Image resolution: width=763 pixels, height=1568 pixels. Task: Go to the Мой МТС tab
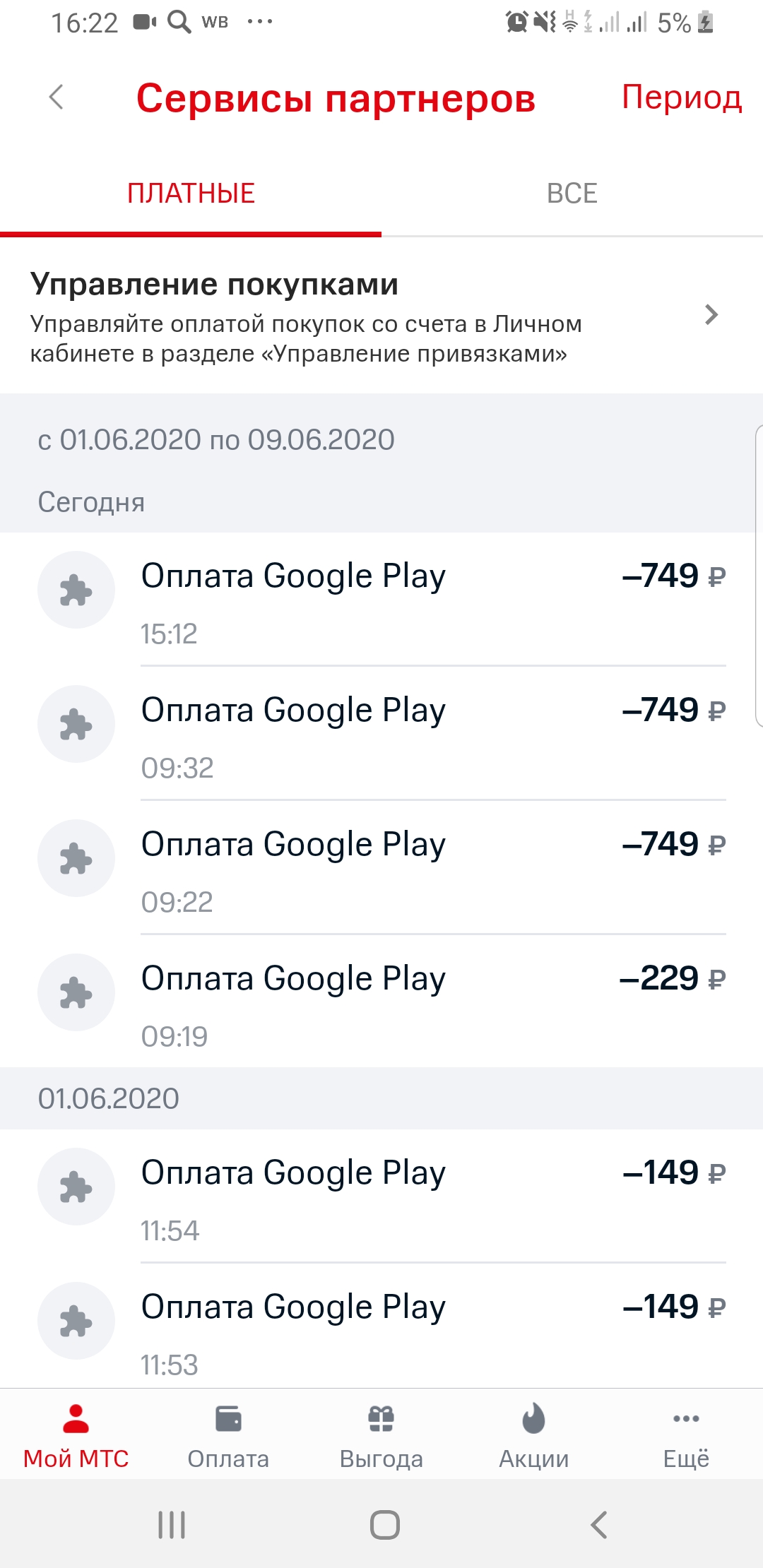pyautogui.click(x=76, y=1435)
